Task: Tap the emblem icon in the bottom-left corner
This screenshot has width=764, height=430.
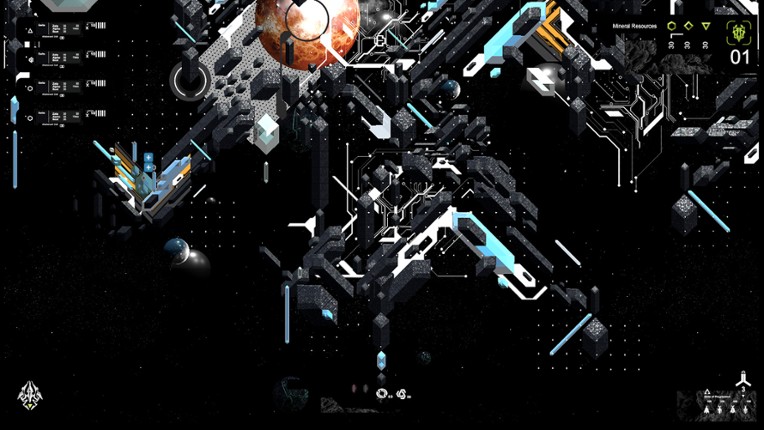Action: point(30,396)
